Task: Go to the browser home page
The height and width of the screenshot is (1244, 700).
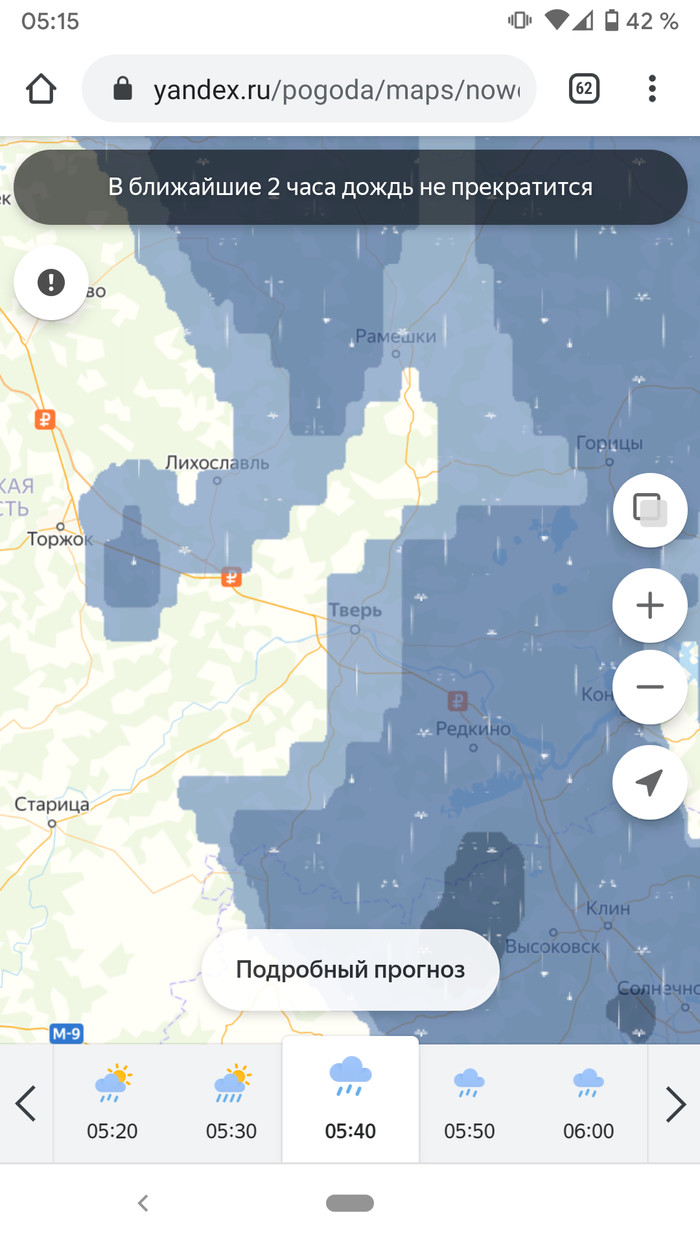Action: coord(41,89)
